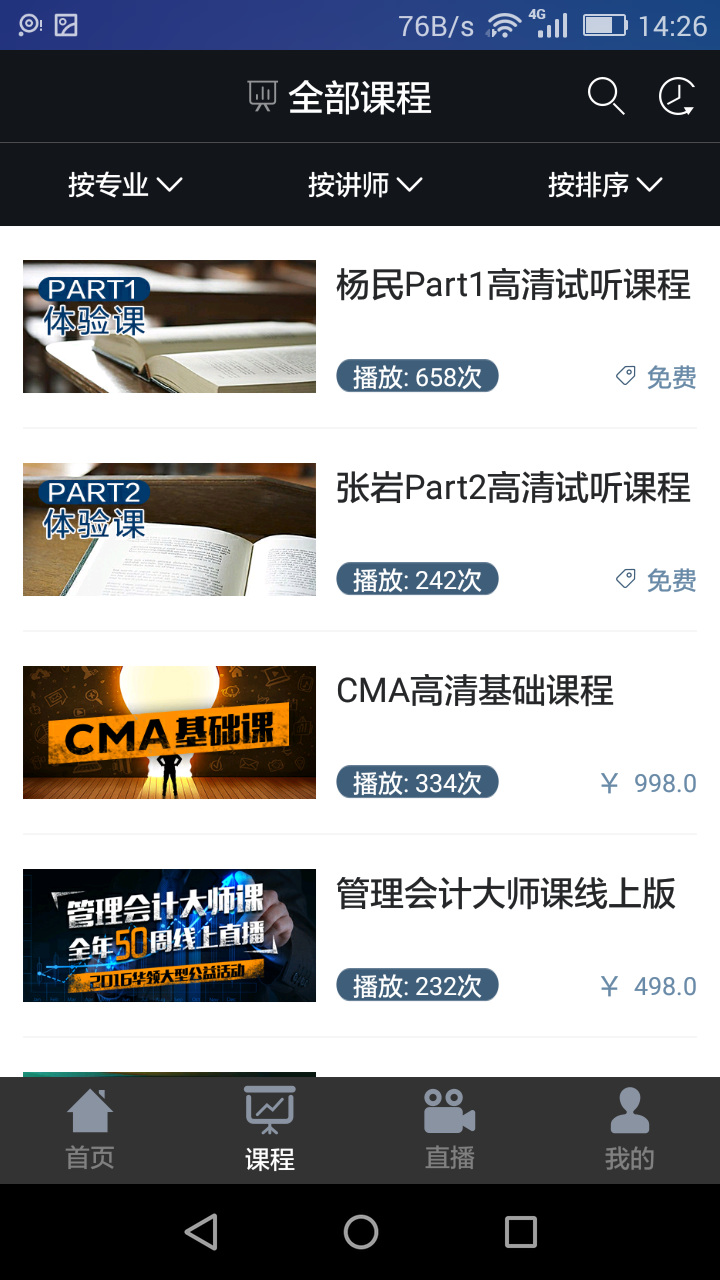The width and height of the screenshot is (720, 1280).
Task: Go to the 我的 tab
Action: click(x=630, y=1130)
